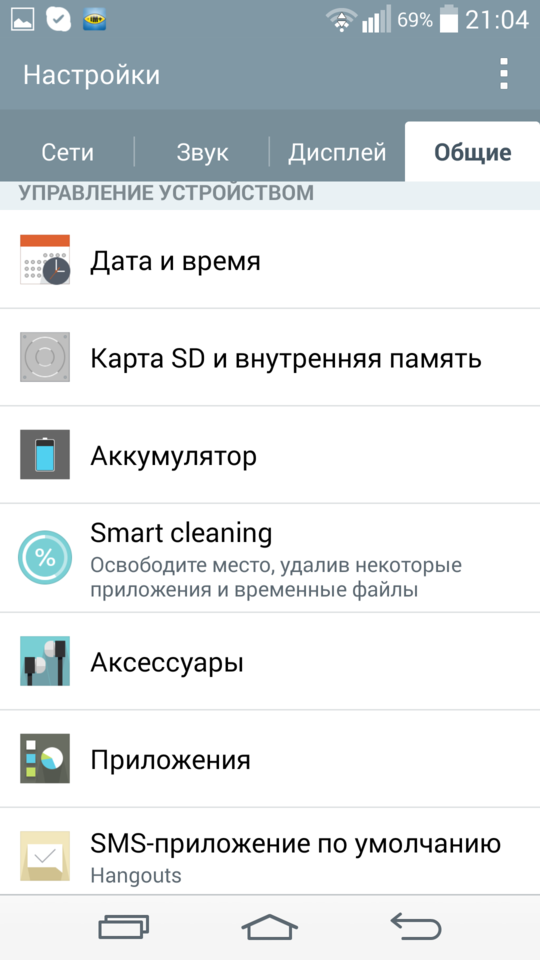This screenshot has width=540, height=960.
Task: Open Дата и время settings
Action: 270,260
